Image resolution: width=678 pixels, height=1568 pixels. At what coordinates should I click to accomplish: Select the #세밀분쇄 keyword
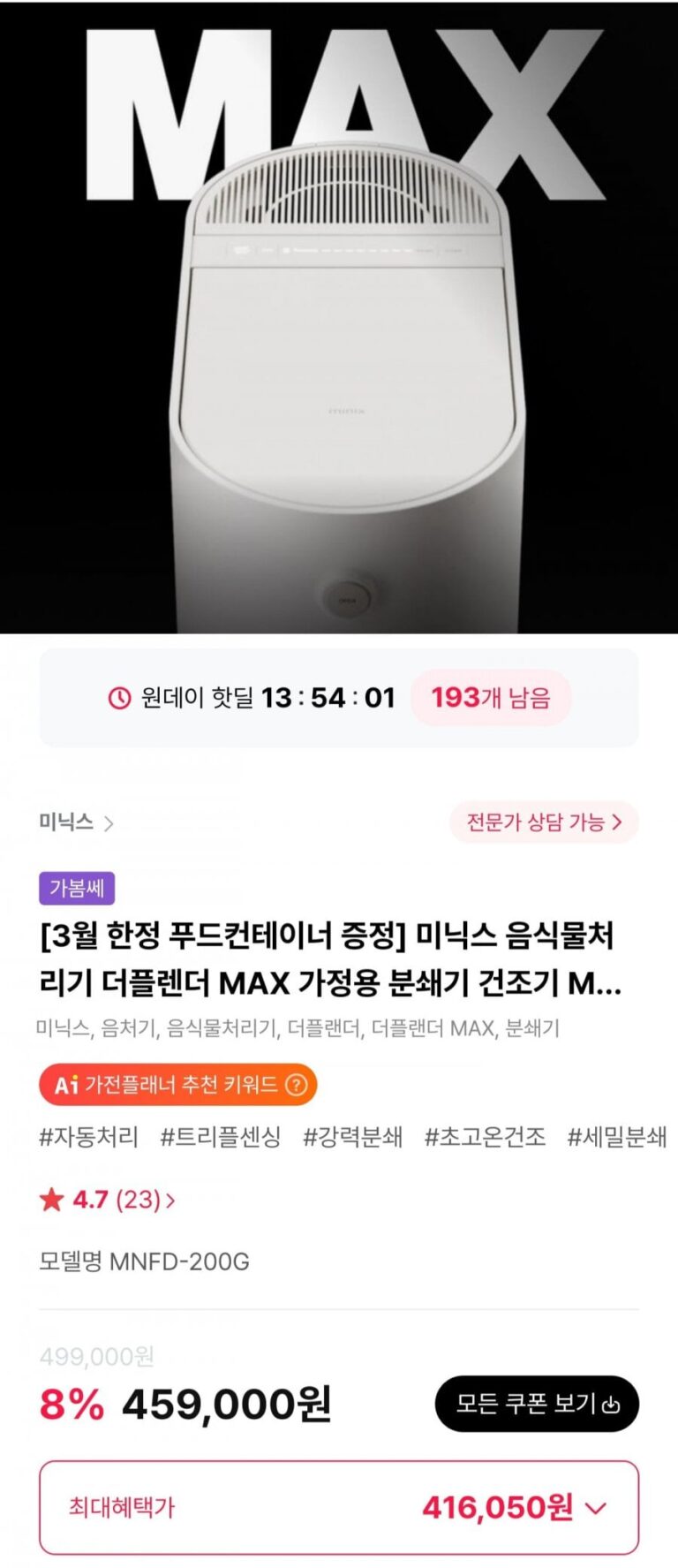coord(616,1137)
